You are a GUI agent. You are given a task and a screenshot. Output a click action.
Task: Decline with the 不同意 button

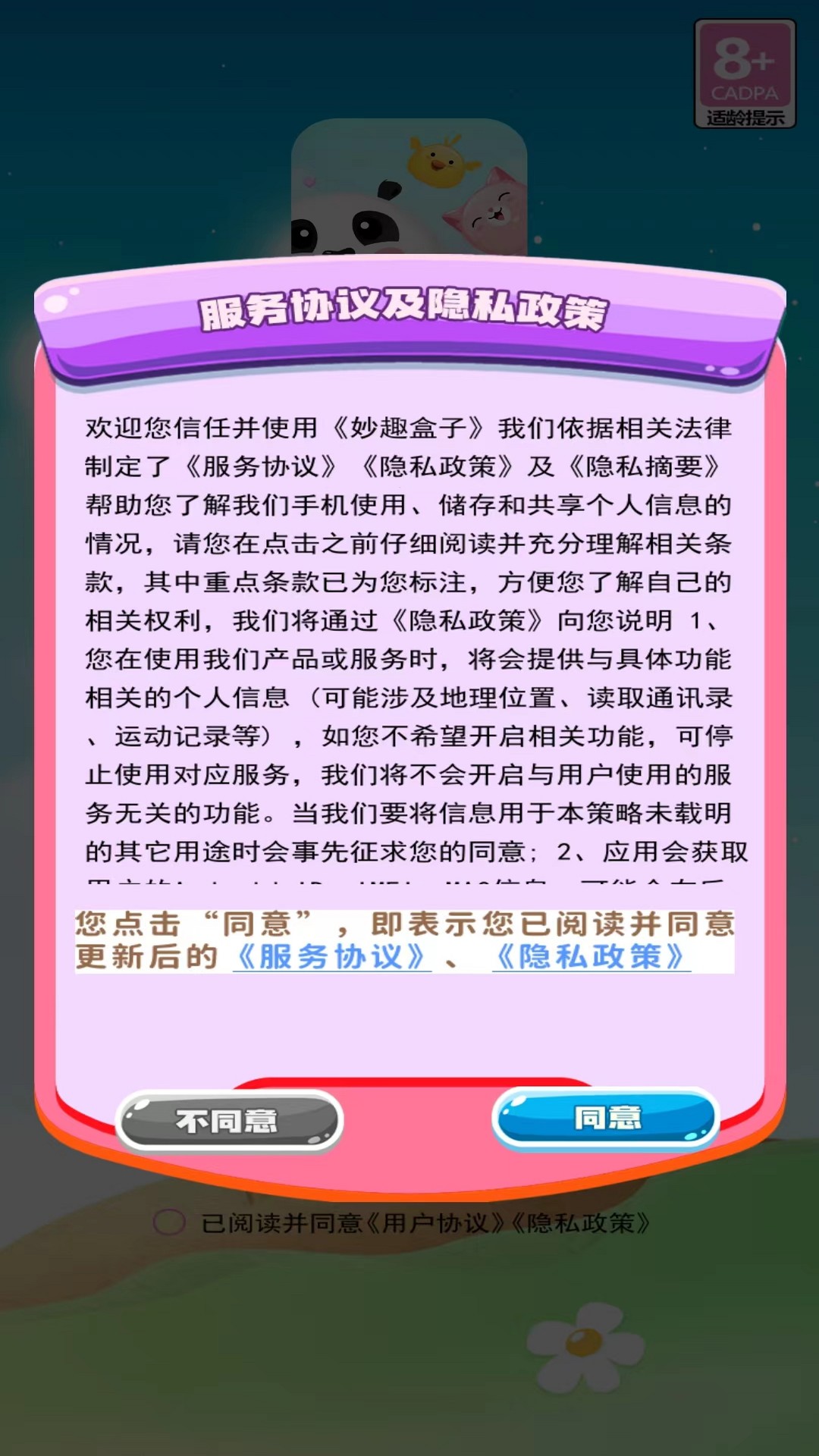(229, 1121)
